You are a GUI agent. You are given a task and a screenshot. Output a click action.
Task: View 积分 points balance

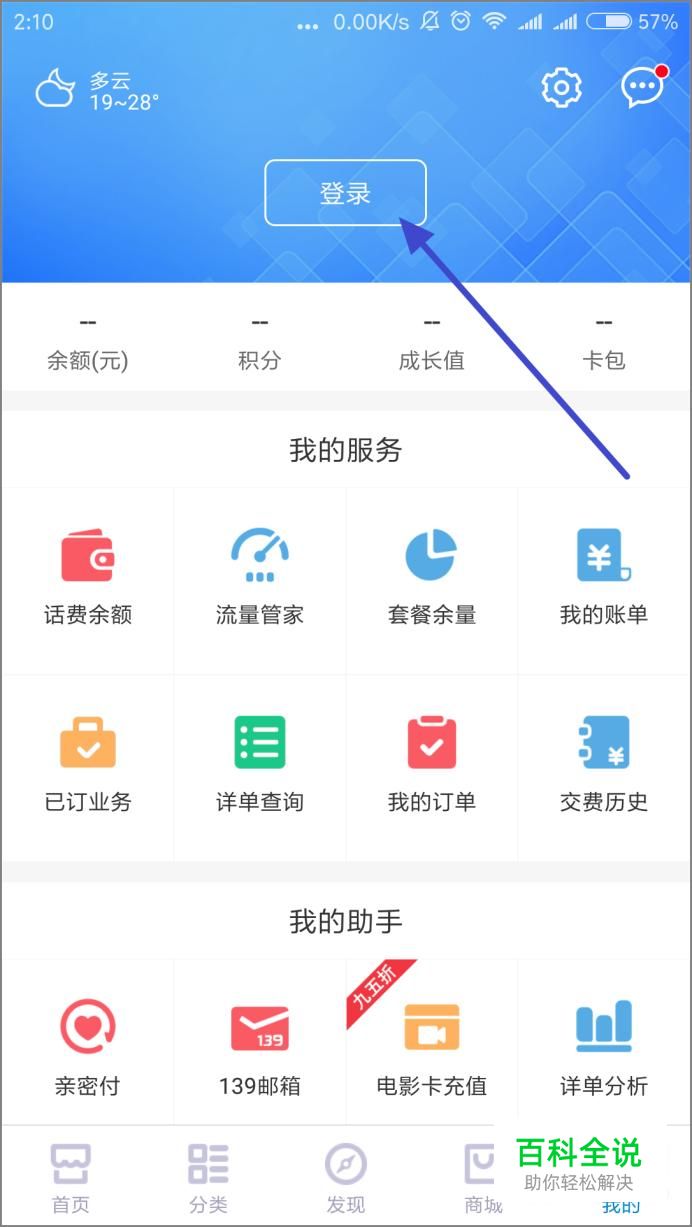click(260, 342)
